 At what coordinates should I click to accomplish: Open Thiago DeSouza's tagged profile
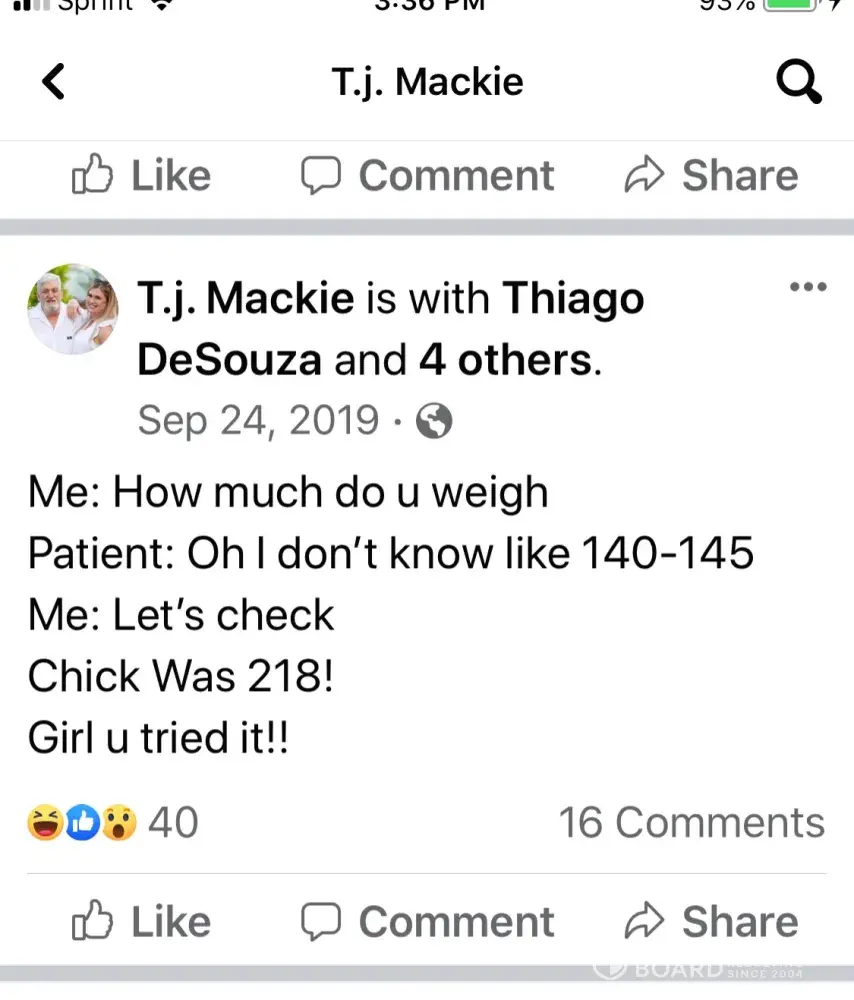pyautogui.click(x=390, y=328)
